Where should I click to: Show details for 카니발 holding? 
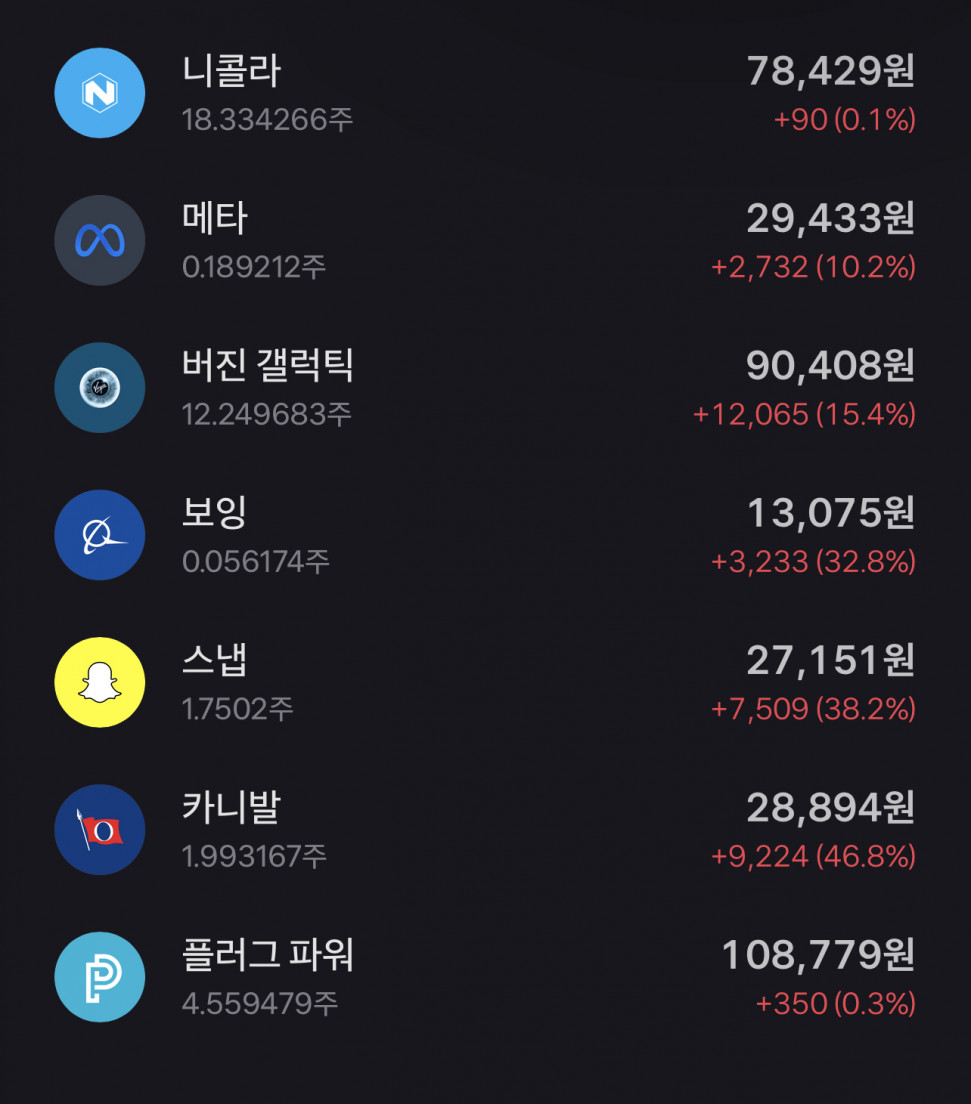point(485,829)
